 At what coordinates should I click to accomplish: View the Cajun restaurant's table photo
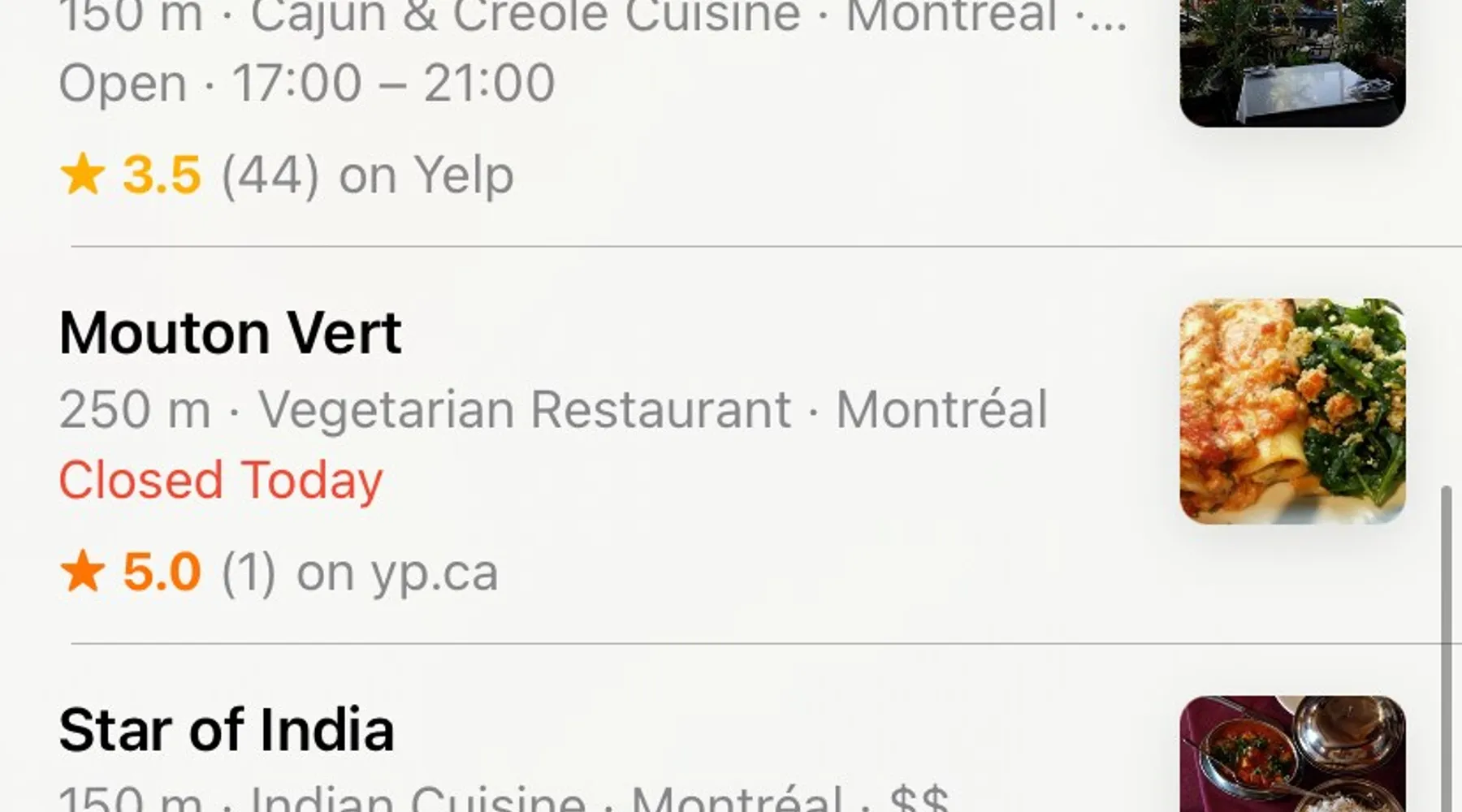click(x=1292, y=61)
